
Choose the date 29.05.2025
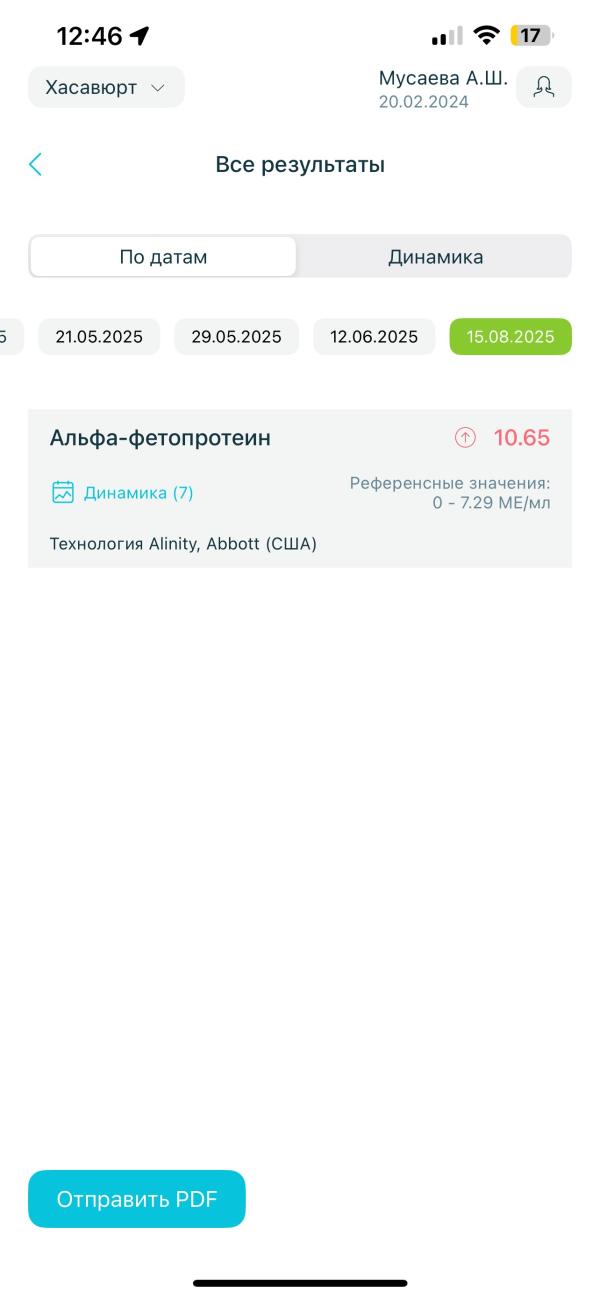[236, 337]
